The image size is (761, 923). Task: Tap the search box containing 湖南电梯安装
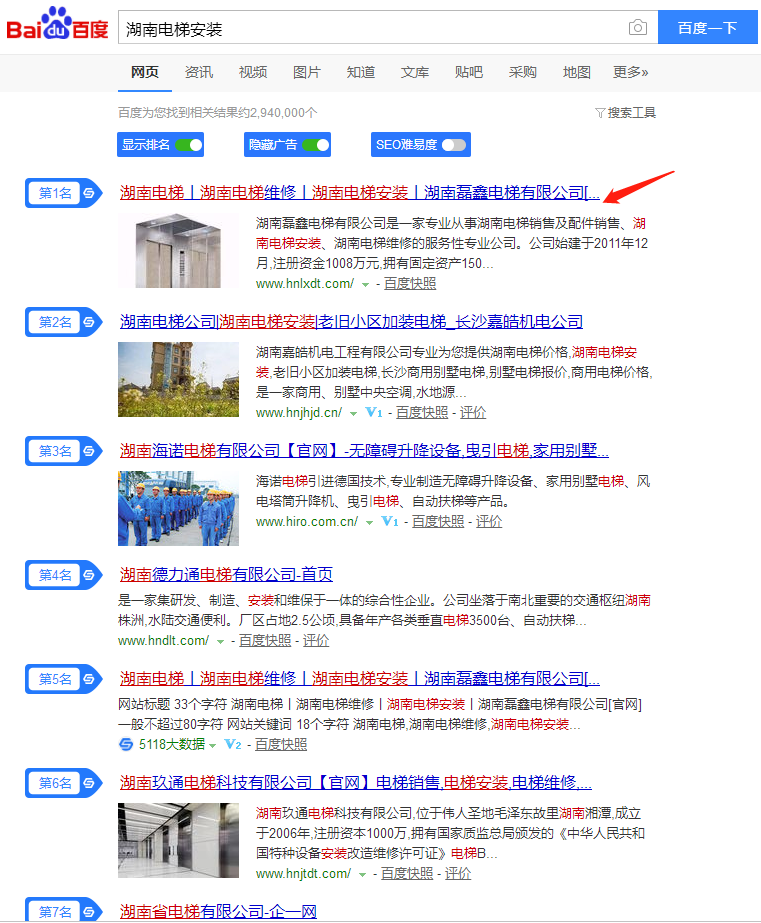(370, 28)
